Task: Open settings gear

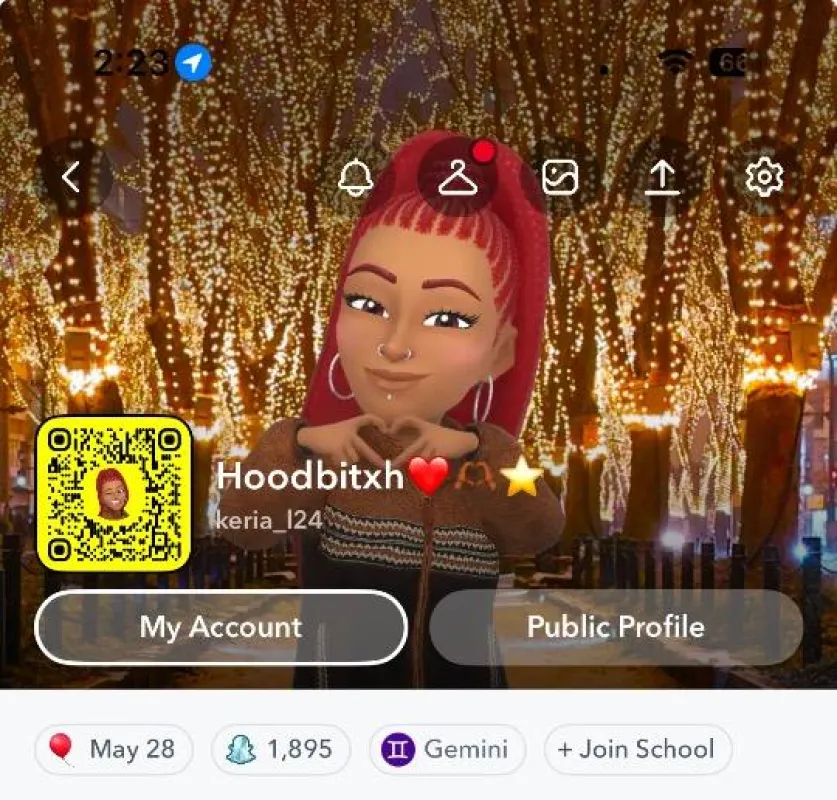Action: 764,177
